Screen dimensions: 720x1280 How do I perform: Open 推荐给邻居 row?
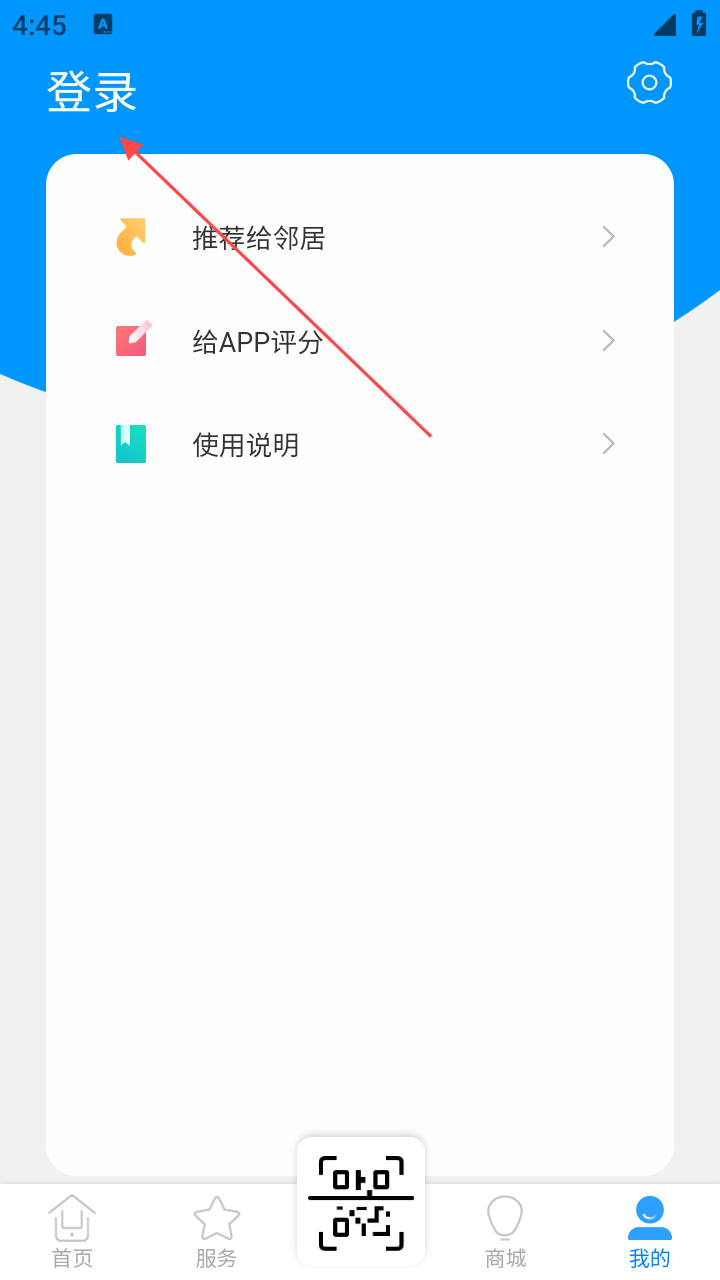click(360, 238)
